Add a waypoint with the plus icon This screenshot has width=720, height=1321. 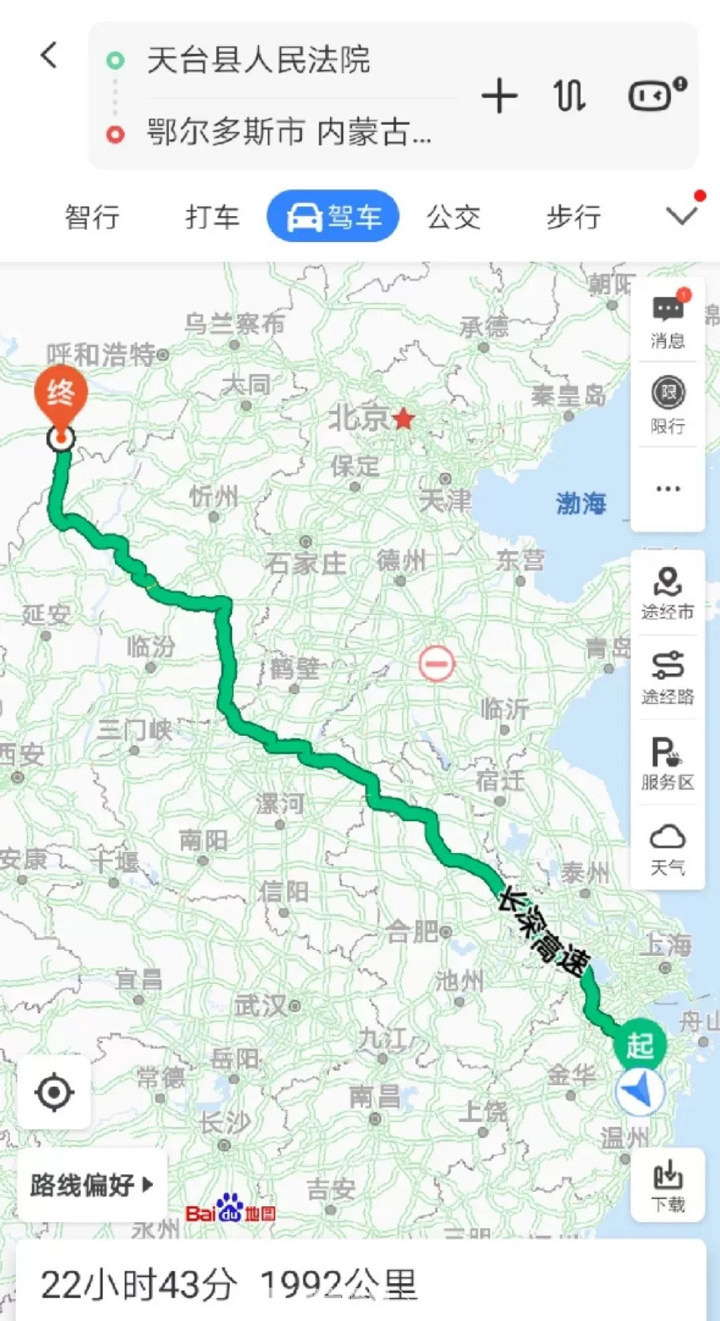[499, 96]
